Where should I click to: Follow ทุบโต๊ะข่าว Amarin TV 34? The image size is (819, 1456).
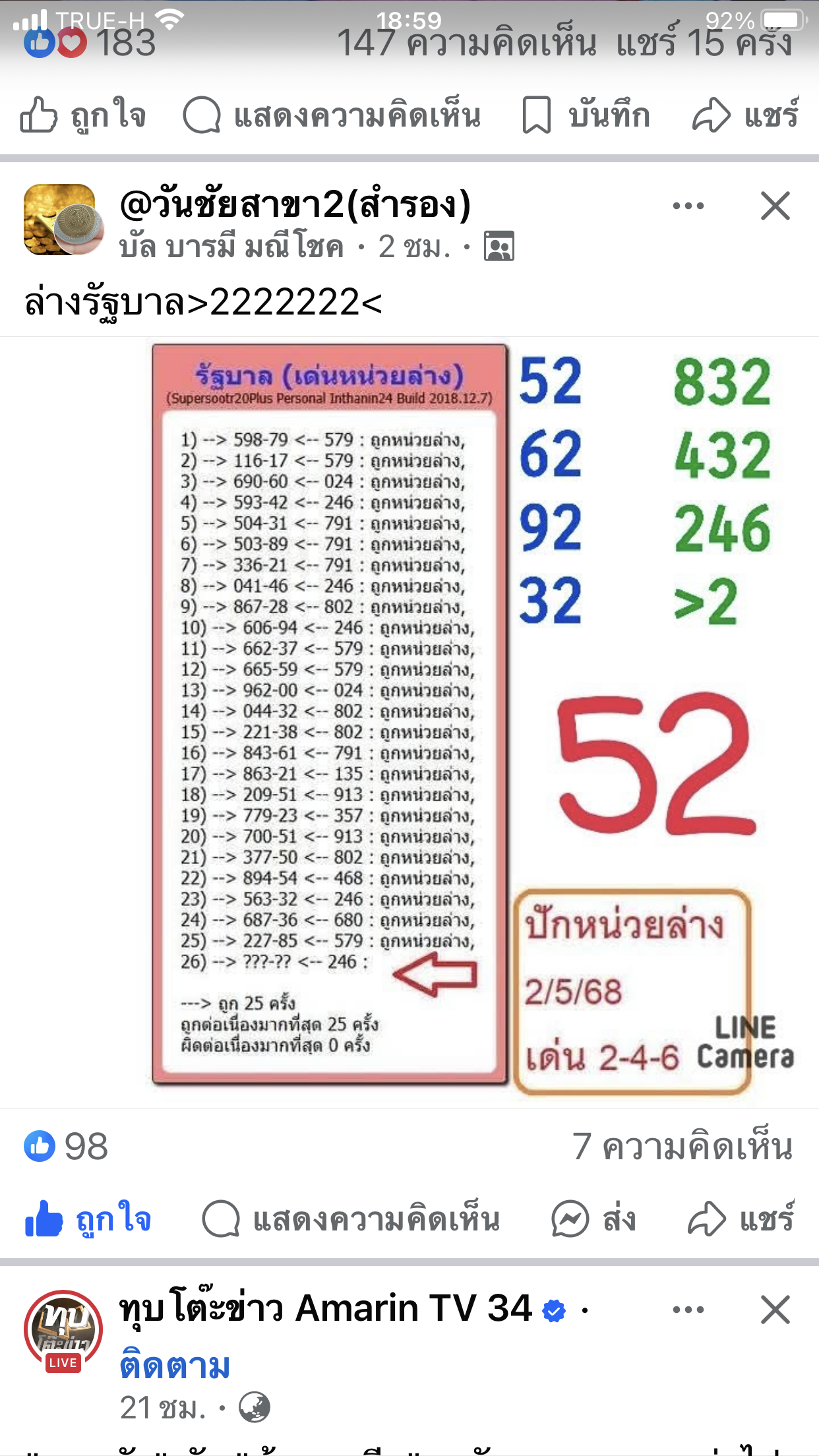[x=175, y=1366]
